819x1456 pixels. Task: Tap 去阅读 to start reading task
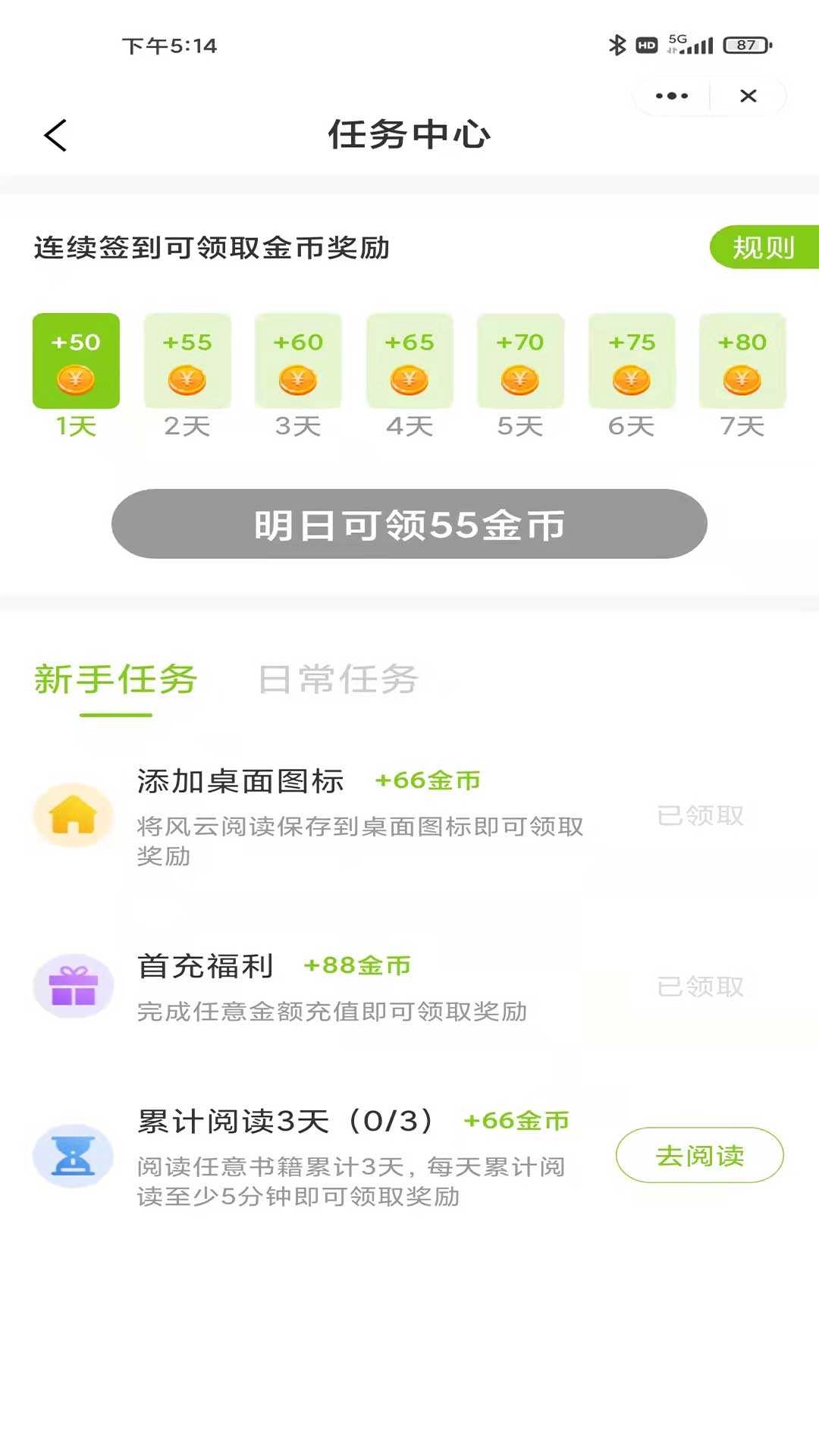[x=700, y=1154]
